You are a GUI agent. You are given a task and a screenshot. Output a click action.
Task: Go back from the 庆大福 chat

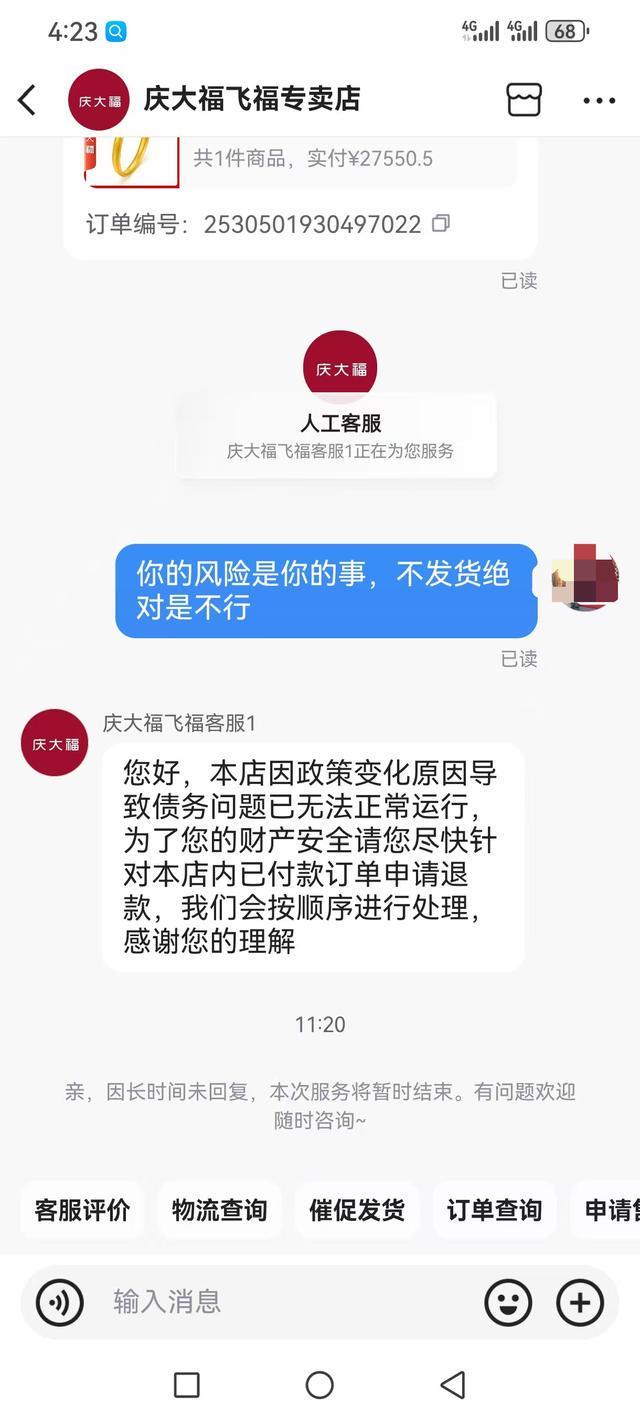(27, 99)
